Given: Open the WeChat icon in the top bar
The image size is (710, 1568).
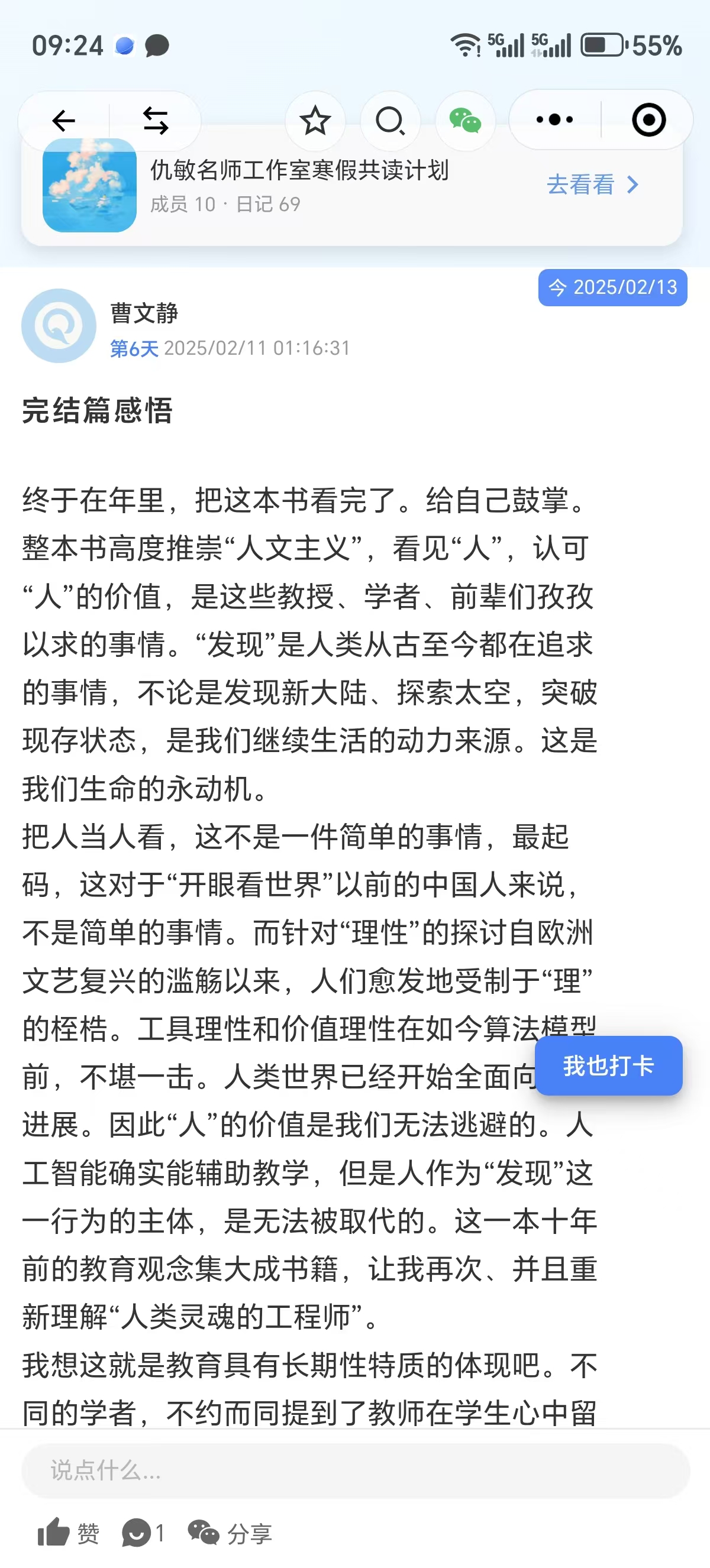Looking at the screenshot, I should 465,121.
